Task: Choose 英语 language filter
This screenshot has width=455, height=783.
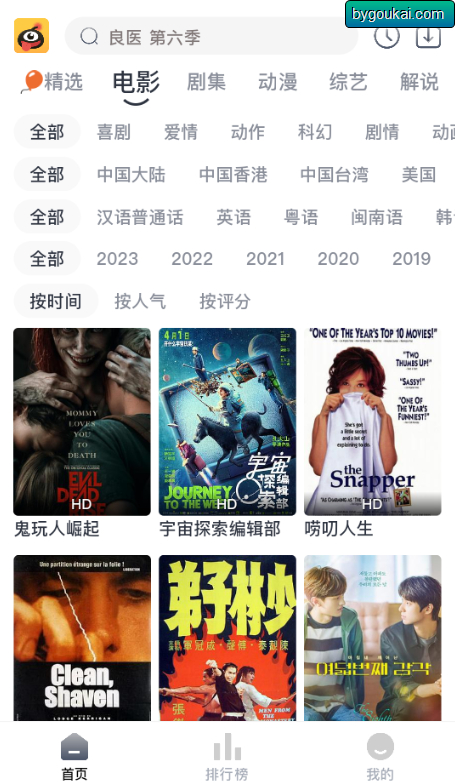Action: point(233,217)
